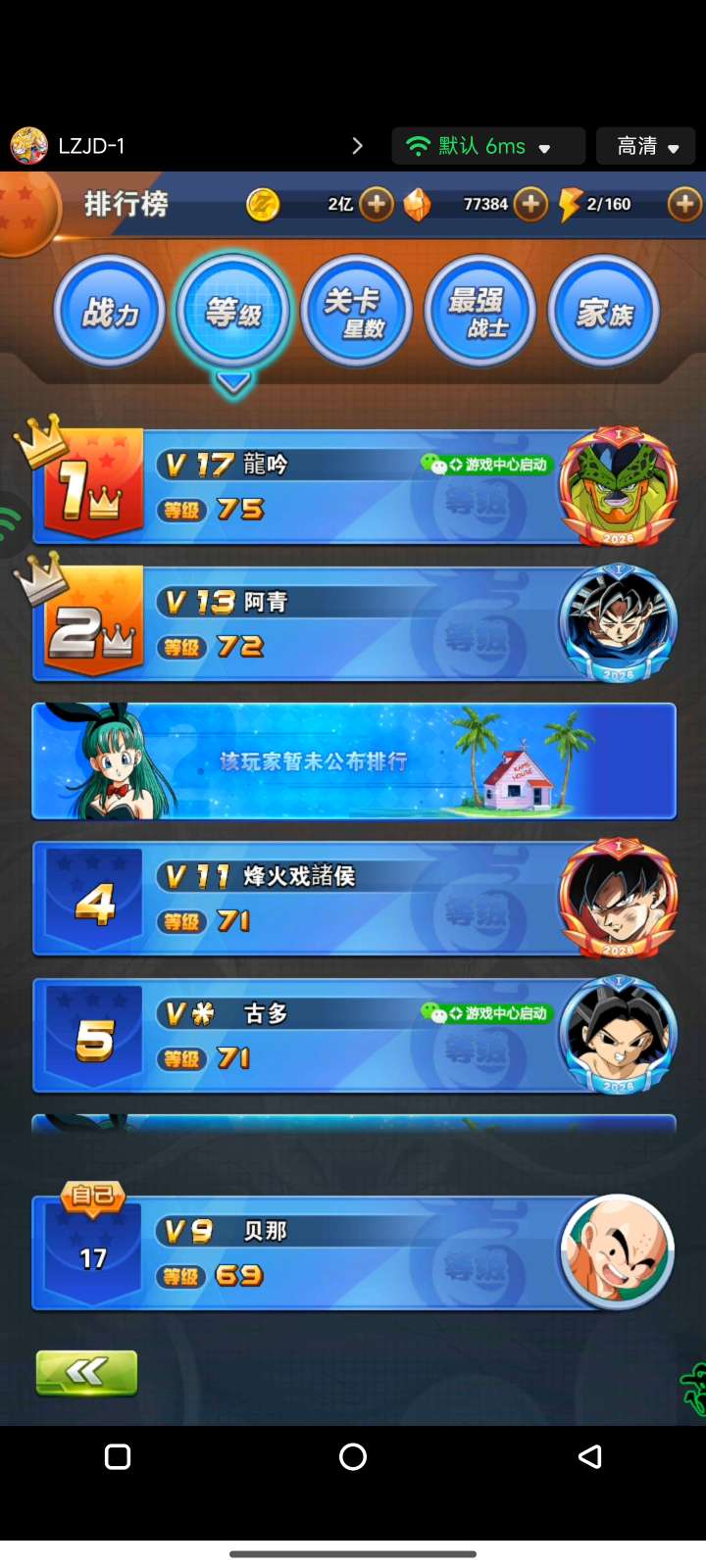Select the 等级 ranking tab
706x1568 pixels.
click(x=233, y=312)
